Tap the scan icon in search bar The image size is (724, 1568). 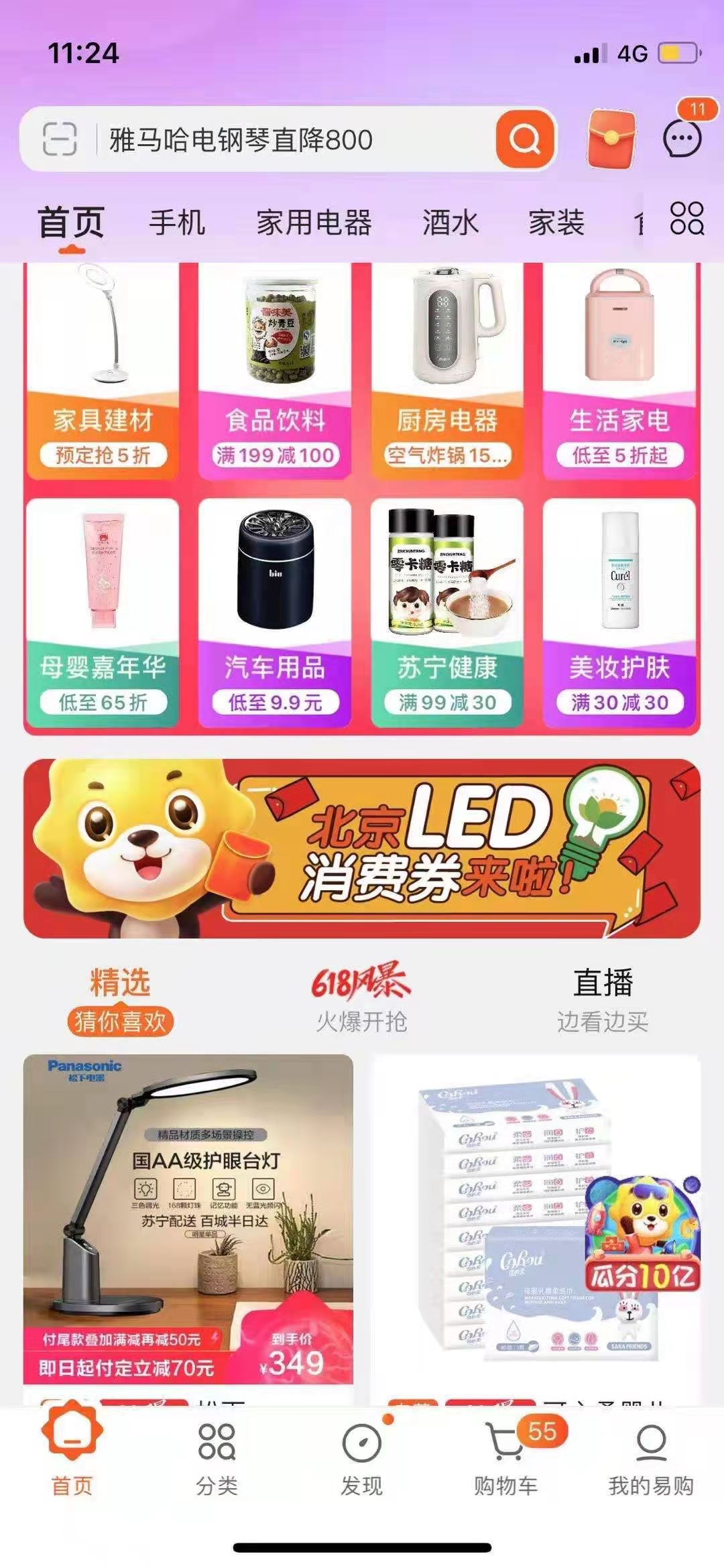pos(60,139)
